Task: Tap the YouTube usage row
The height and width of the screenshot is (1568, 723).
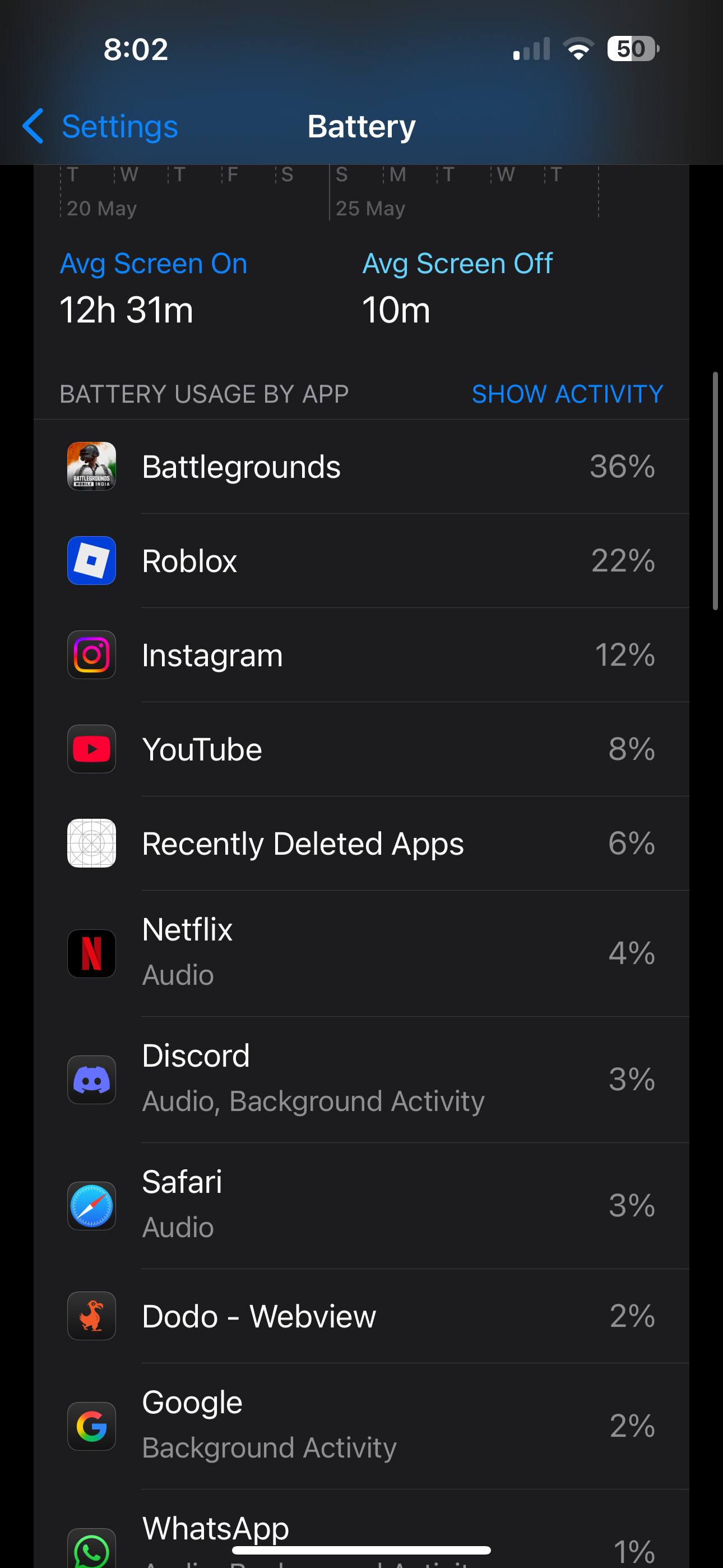Action: pyautogui.click(x=361, y=749)
